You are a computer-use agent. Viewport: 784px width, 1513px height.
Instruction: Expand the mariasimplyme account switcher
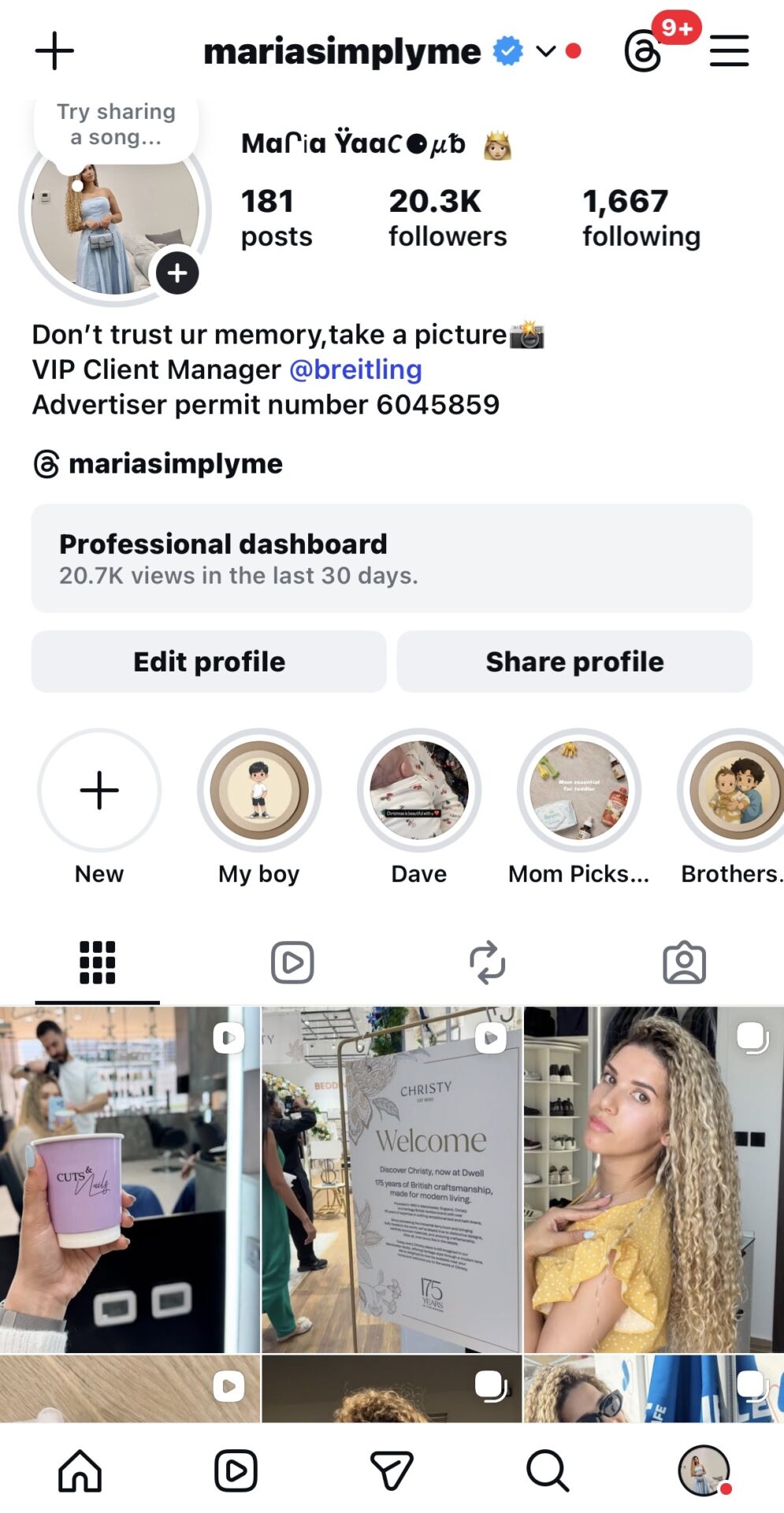[545, 51]
